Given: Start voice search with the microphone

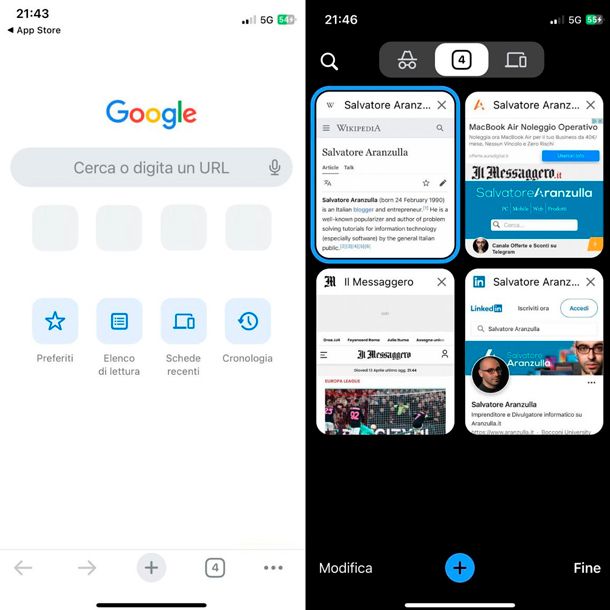Looking at the screenshot, I should click(274, 168).
